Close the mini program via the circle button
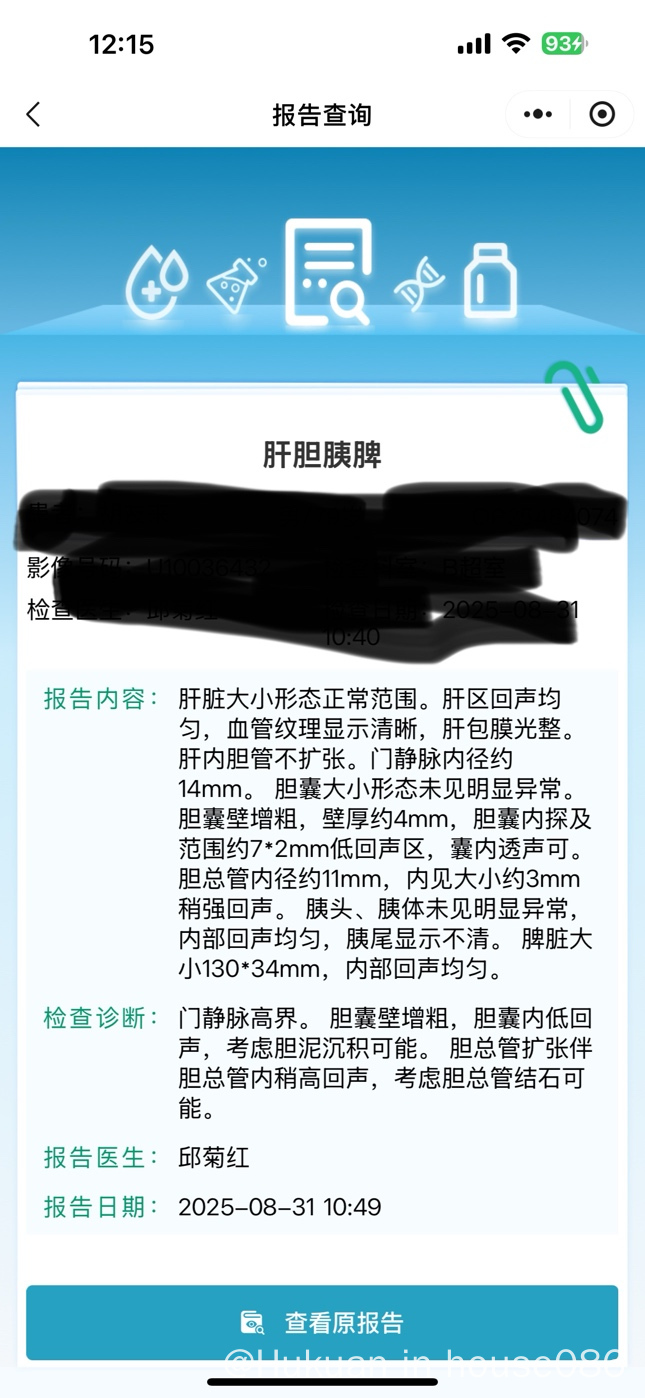645x1398 pixels. click(x=602, y=115)
